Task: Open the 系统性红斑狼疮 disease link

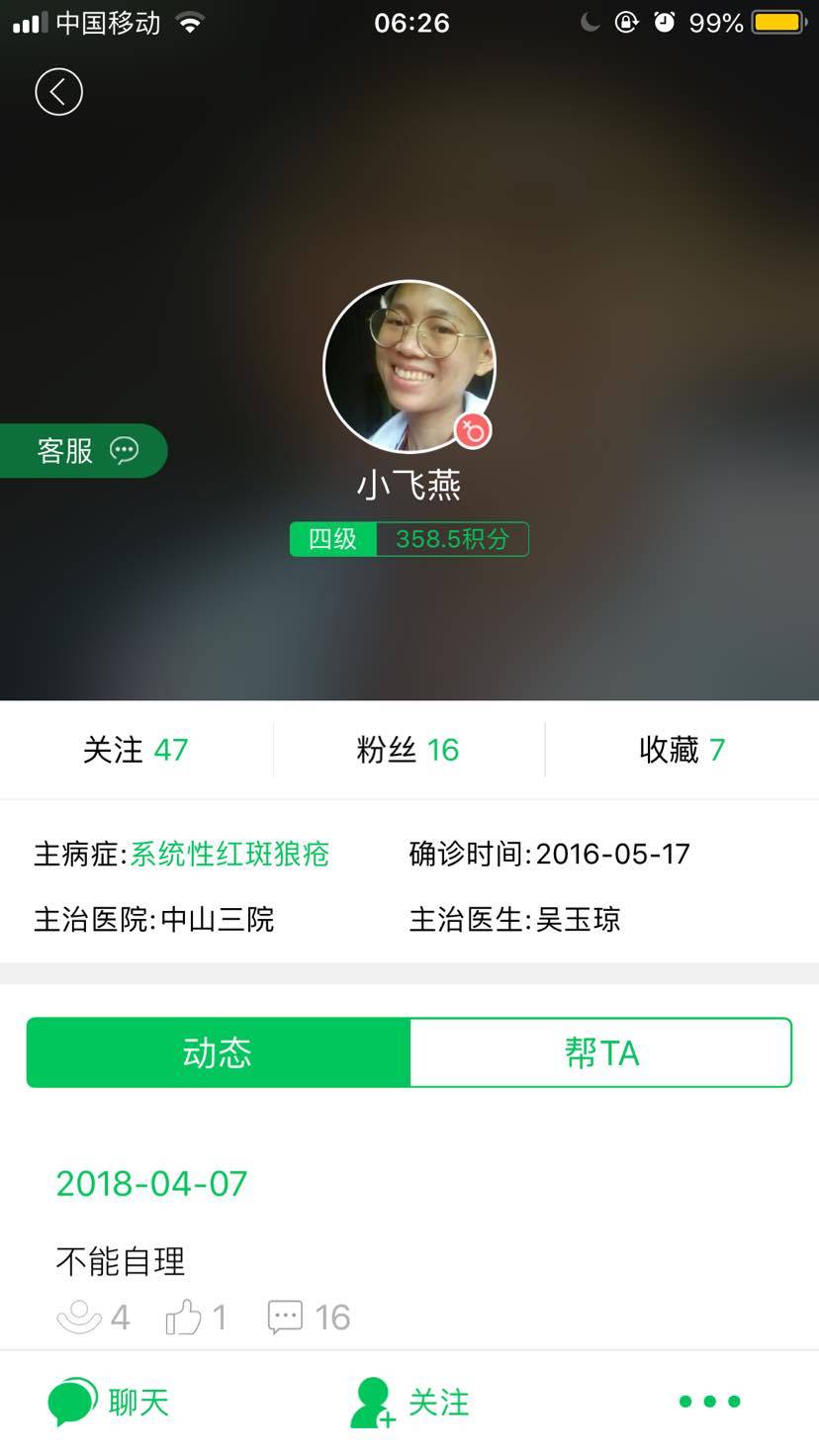Action: coord(229,854)
